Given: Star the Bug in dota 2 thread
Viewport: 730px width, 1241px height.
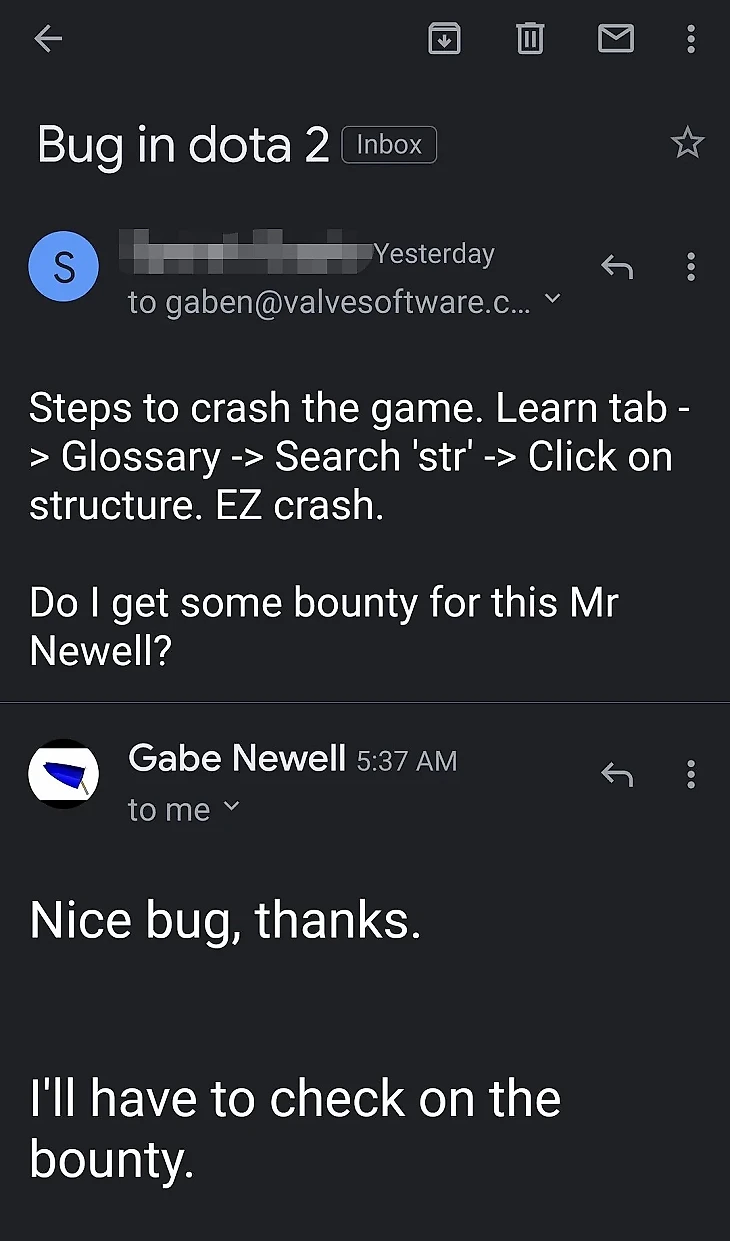Looking at the screenshot, I should tap(687, 144).
